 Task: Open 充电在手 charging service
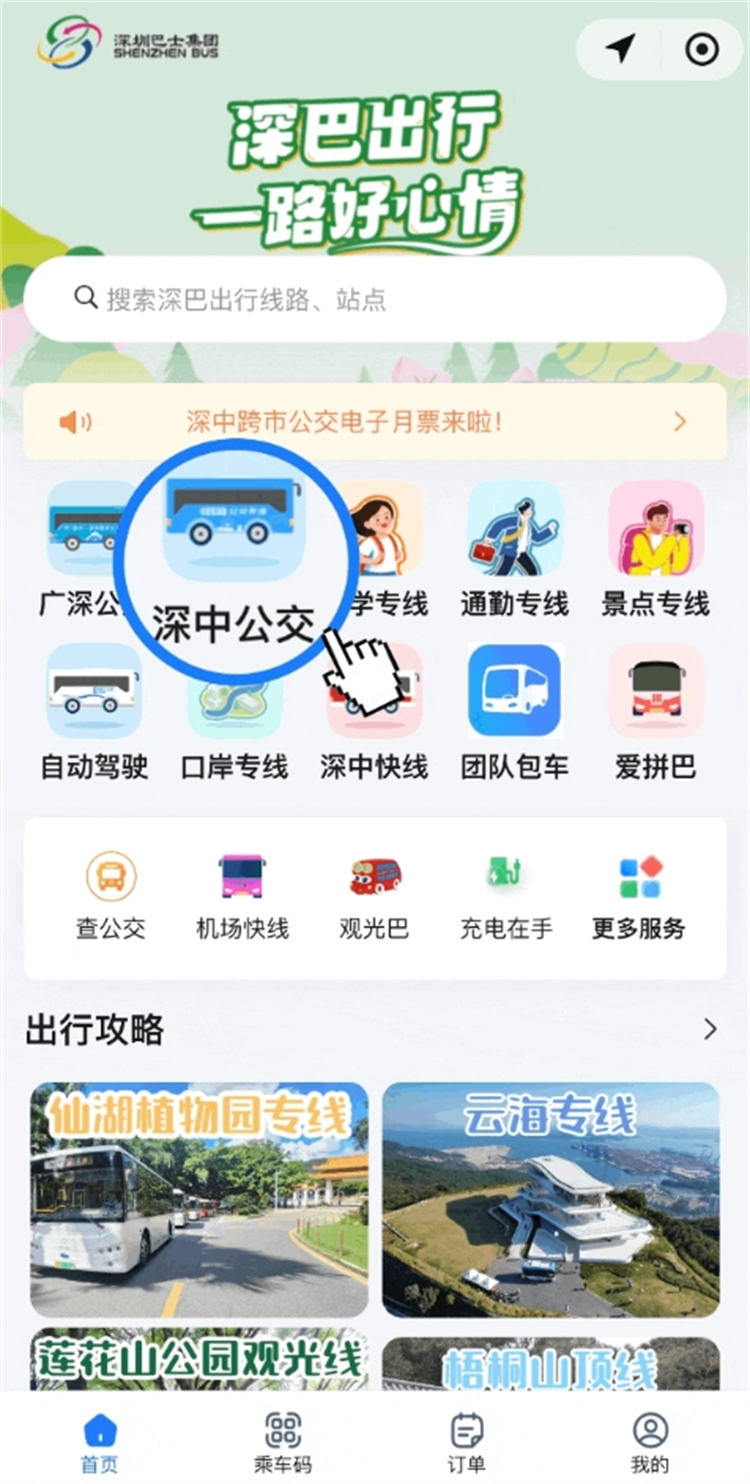click(x=506, y=896)
